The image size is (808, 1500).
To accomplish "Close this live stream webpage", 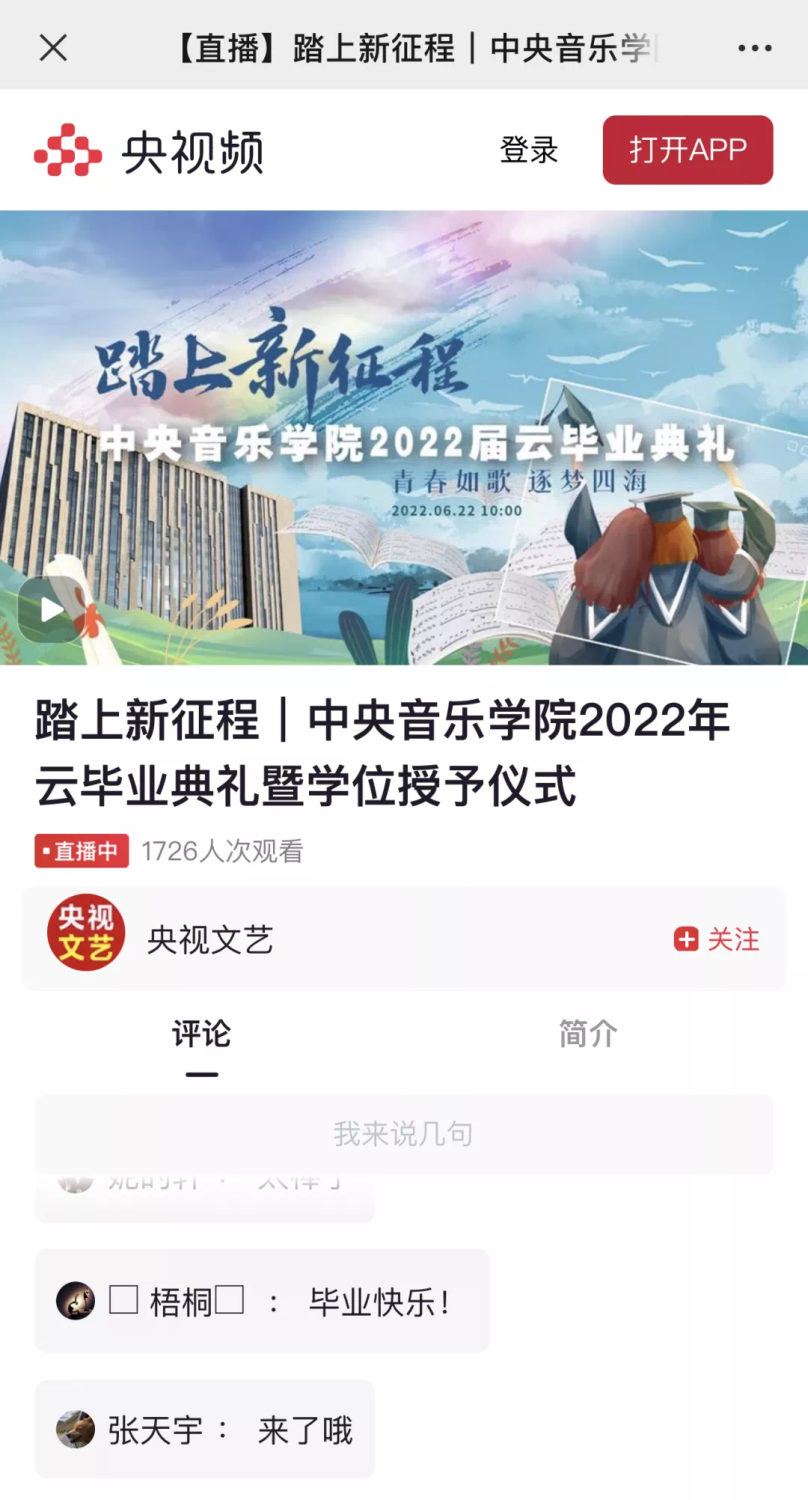I will click(x=53, y=47).
